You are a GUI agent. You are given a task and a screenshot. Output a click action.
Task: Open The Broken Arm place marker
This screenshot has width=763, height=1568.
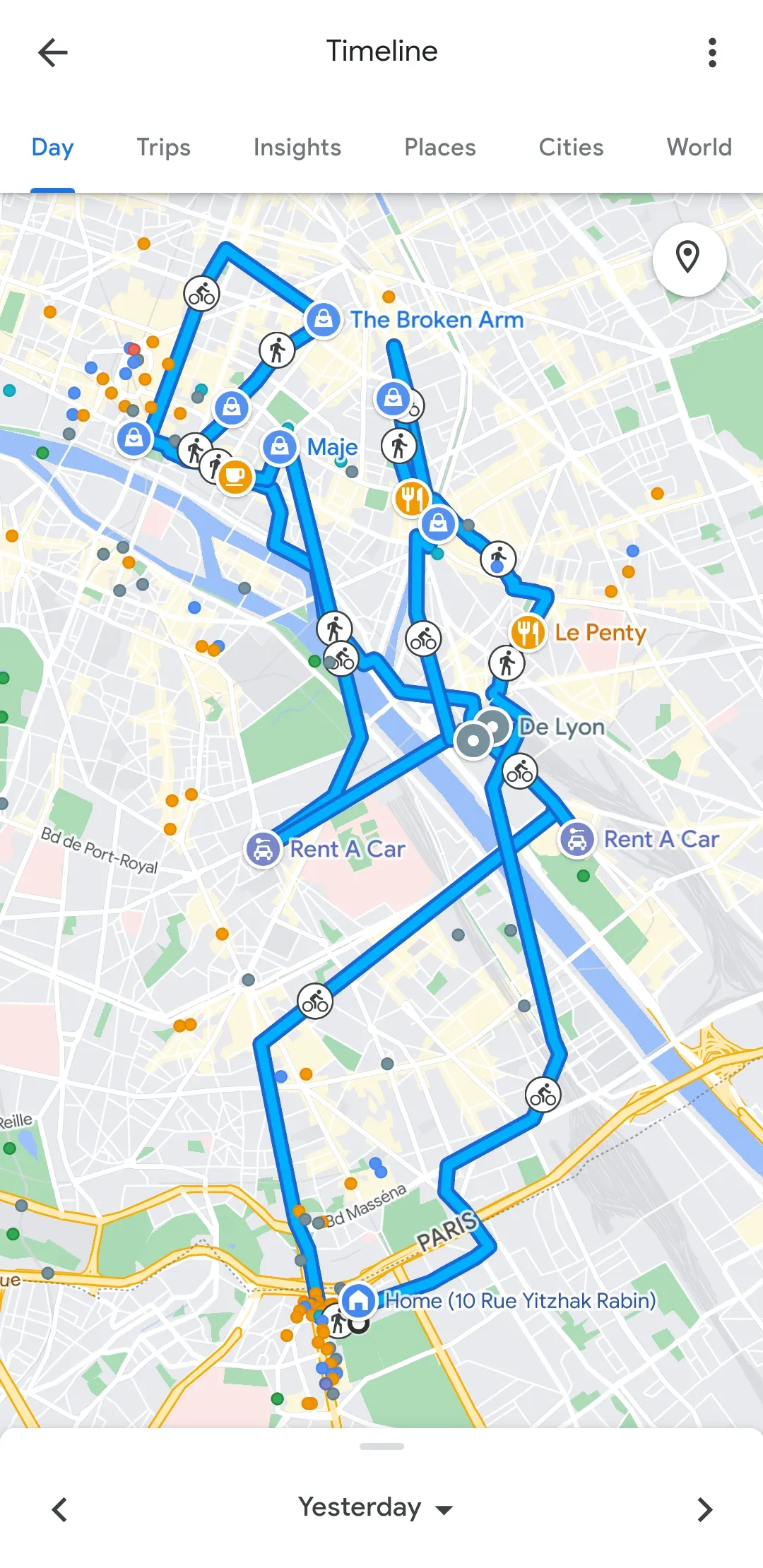pos(324,320)
